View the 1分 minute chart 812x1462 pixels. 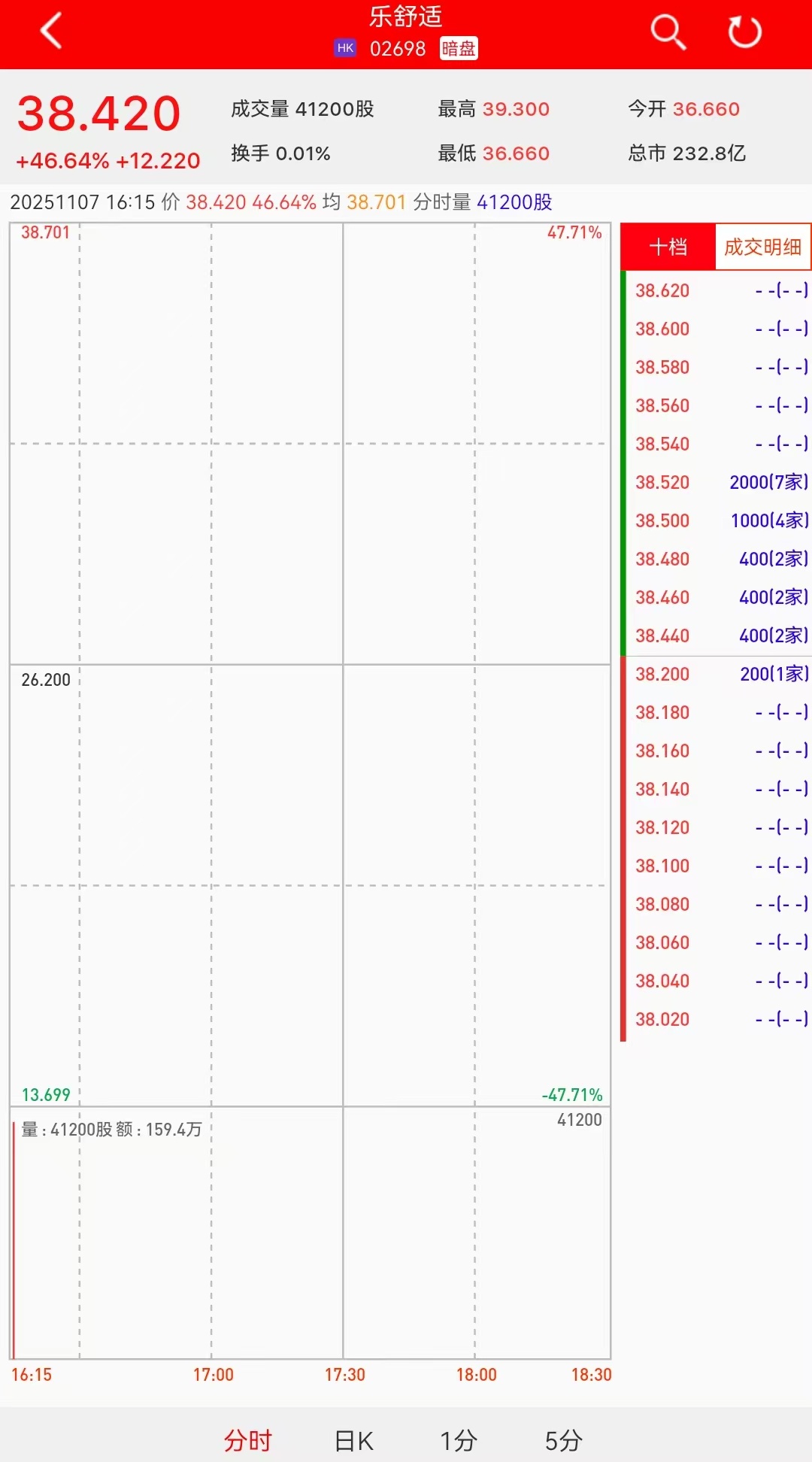(459, 1440)
